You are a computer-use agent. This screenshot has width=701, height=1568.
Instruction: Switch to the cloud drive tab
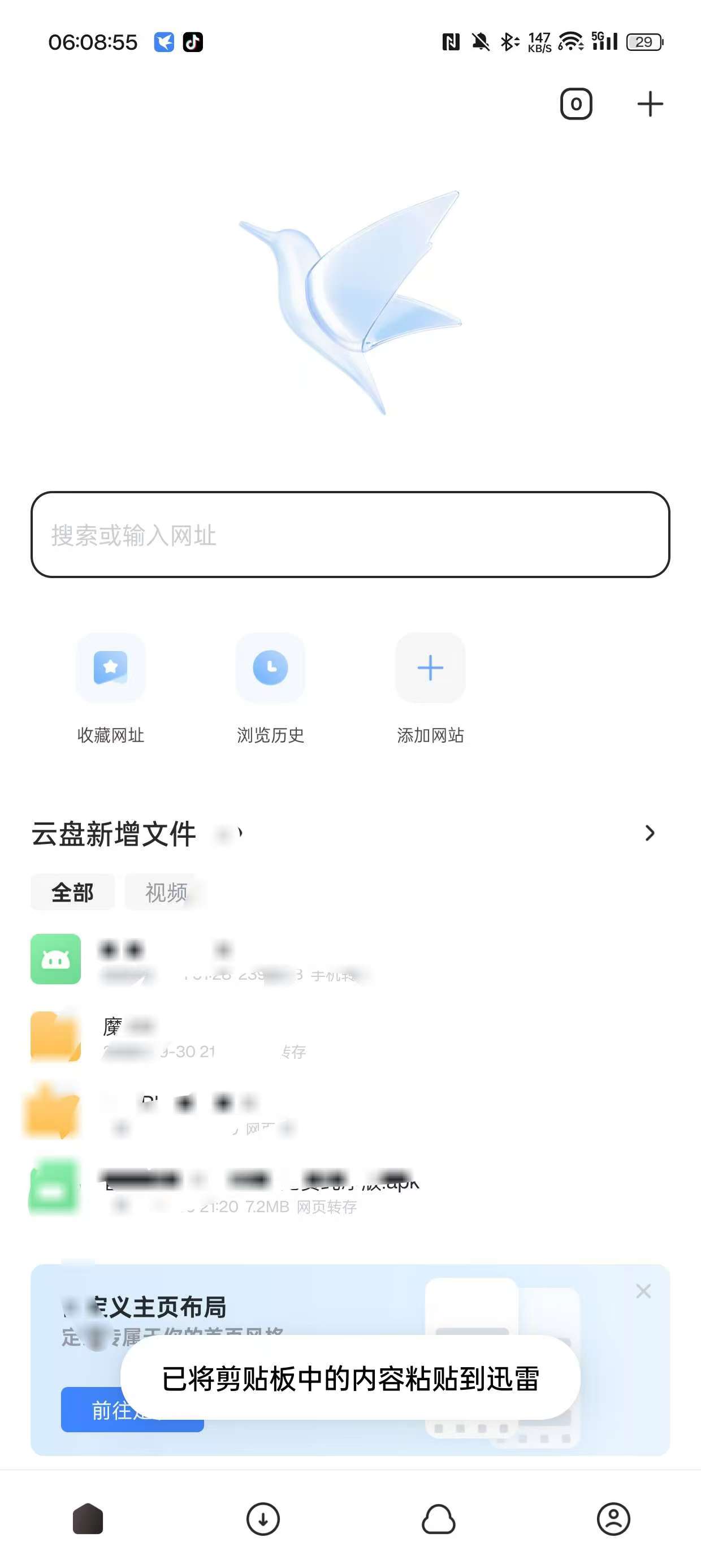[x=438, y=1519]
